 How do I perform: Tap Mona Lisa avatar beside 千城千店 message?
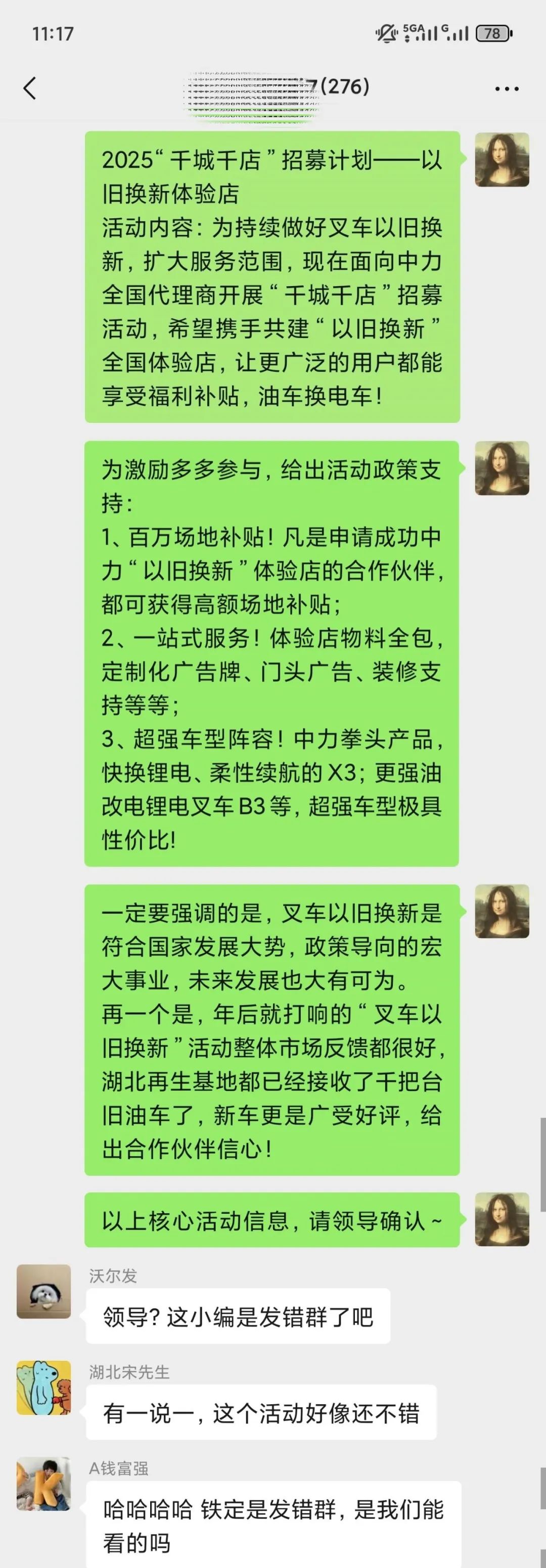click(x=502, y=160)
